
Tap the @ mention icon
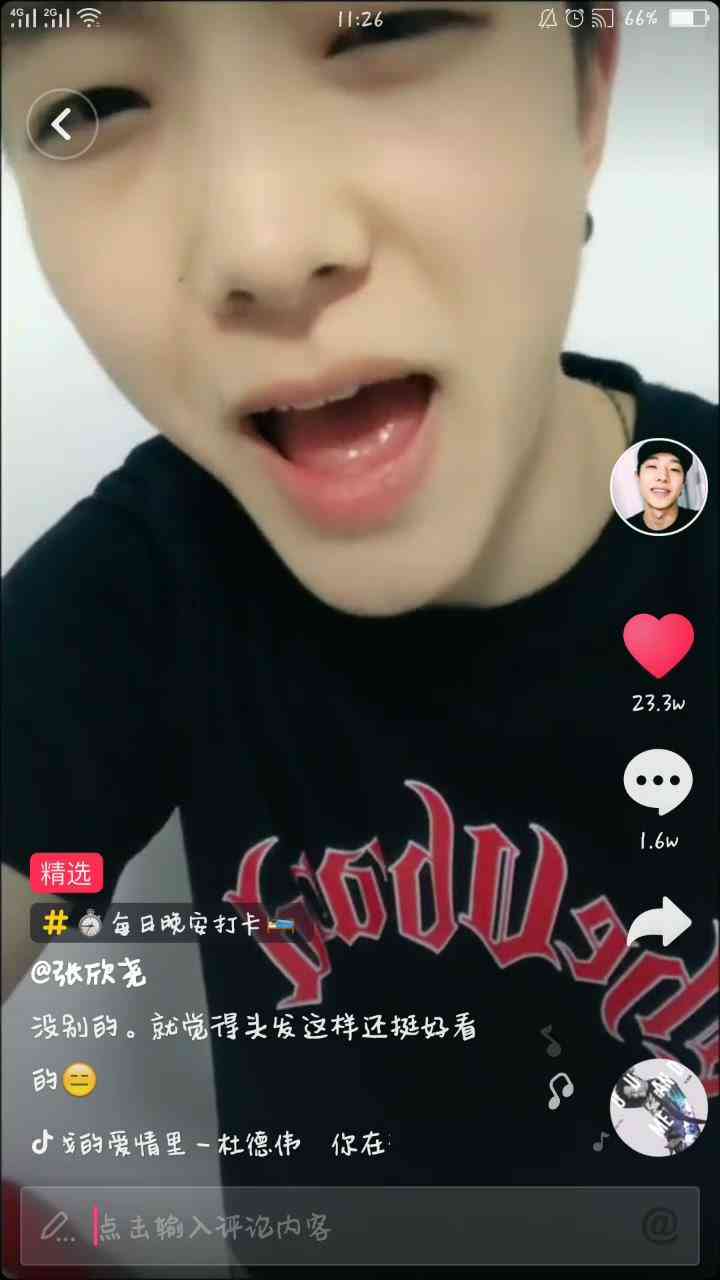click(x=660, y=1226)
